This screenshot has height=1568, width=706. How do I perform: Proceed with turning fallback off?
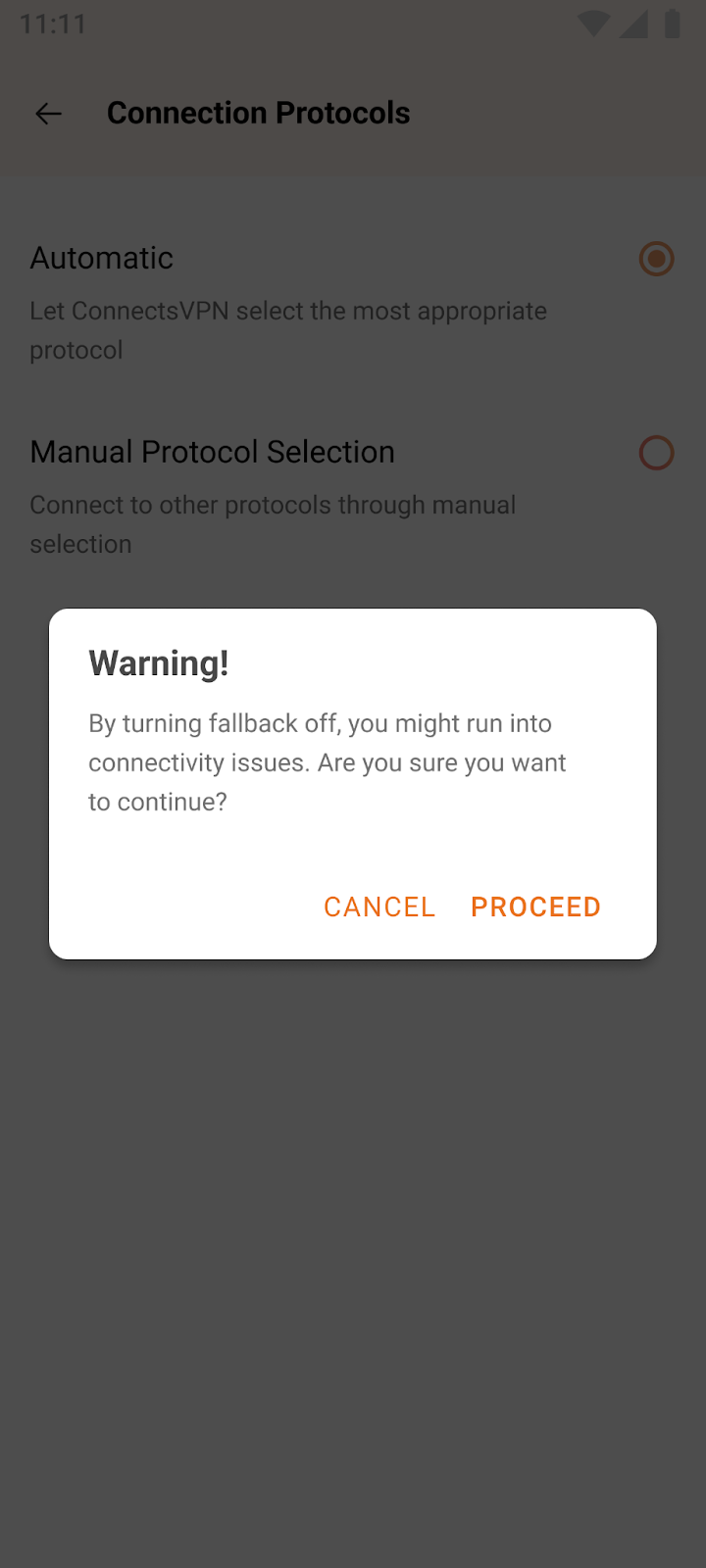(535, 906)
